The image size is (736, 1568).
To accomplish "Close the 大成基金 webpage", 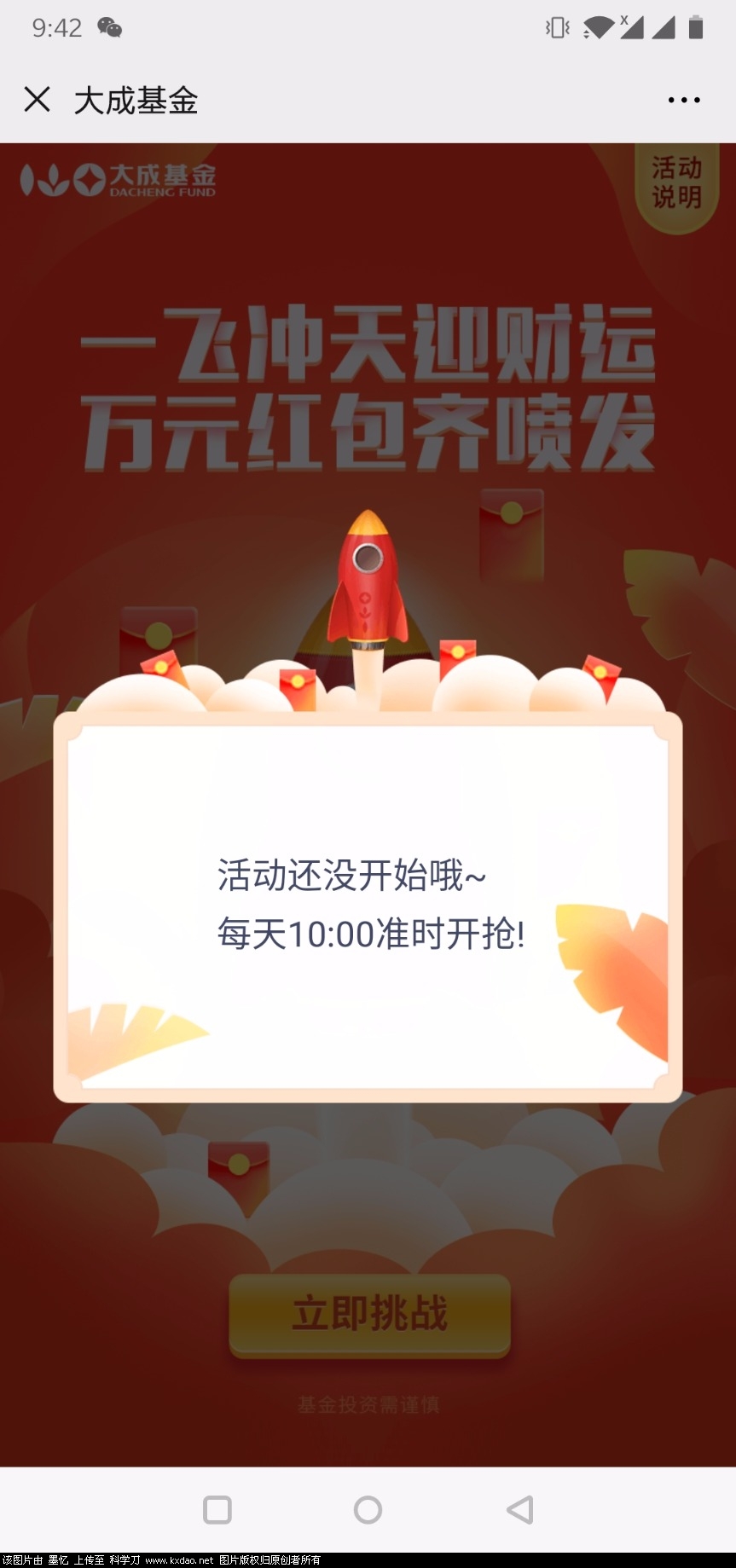I will tap(37, 100).
